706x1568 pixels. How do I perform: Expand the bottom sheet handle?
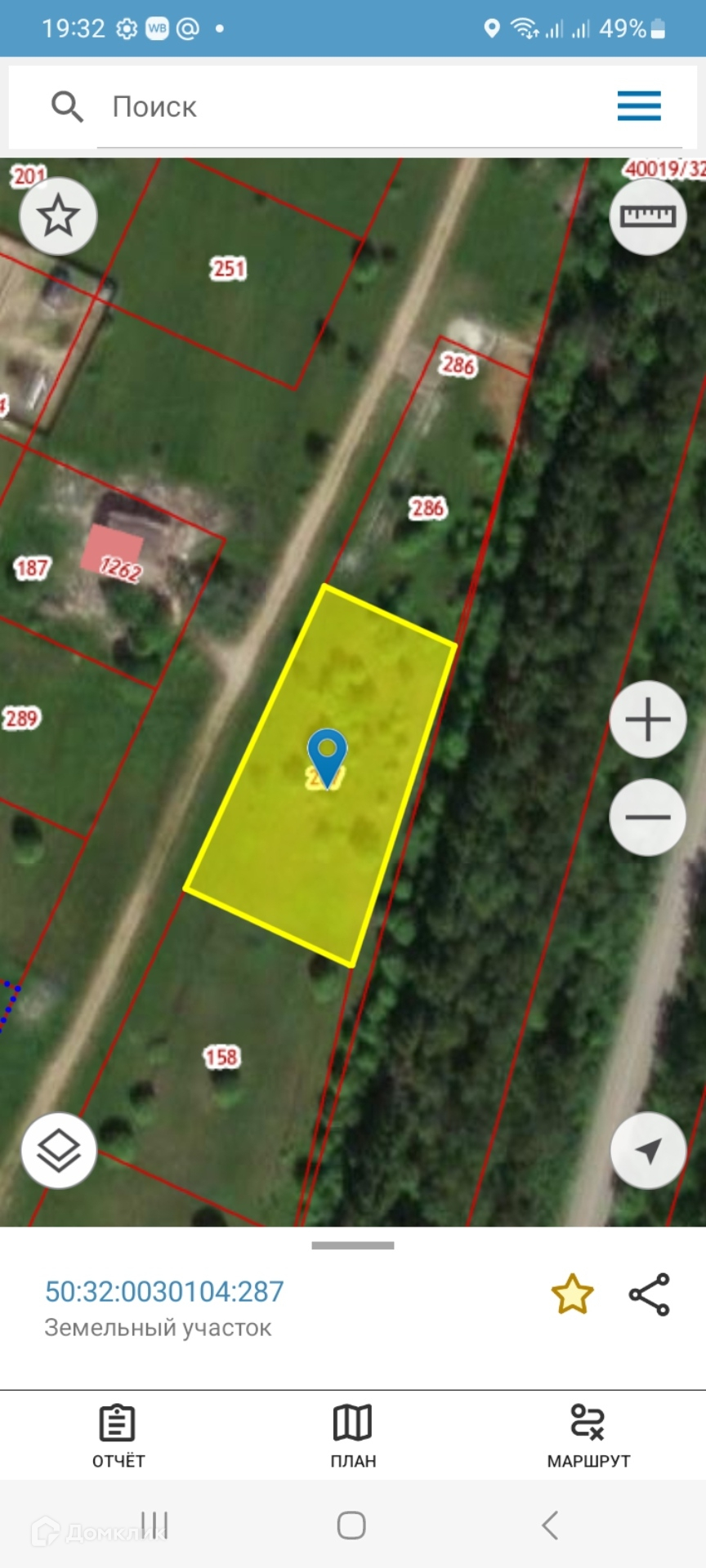[x=353, y=1245]
